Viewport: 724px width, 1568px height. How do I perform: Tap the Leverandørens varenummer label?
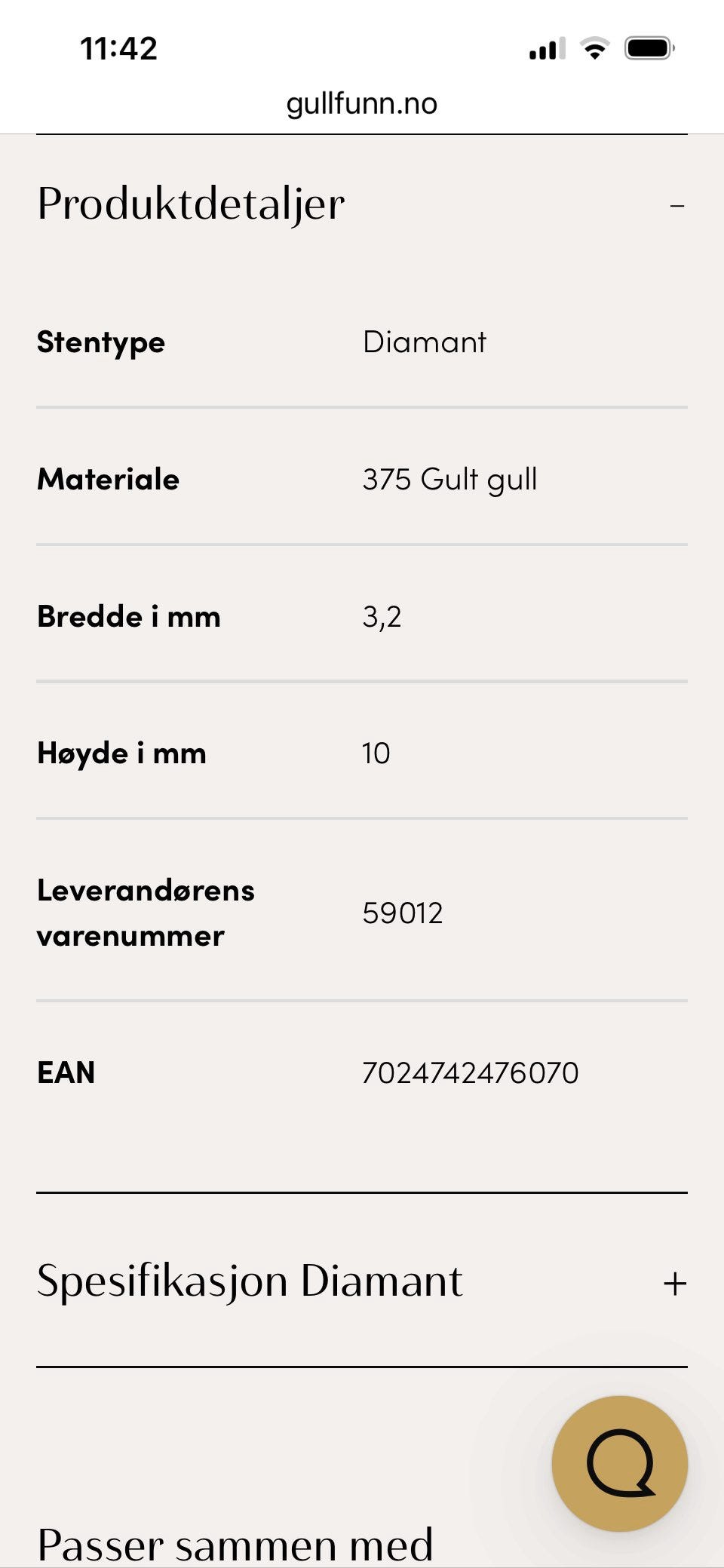coord(147,913)
